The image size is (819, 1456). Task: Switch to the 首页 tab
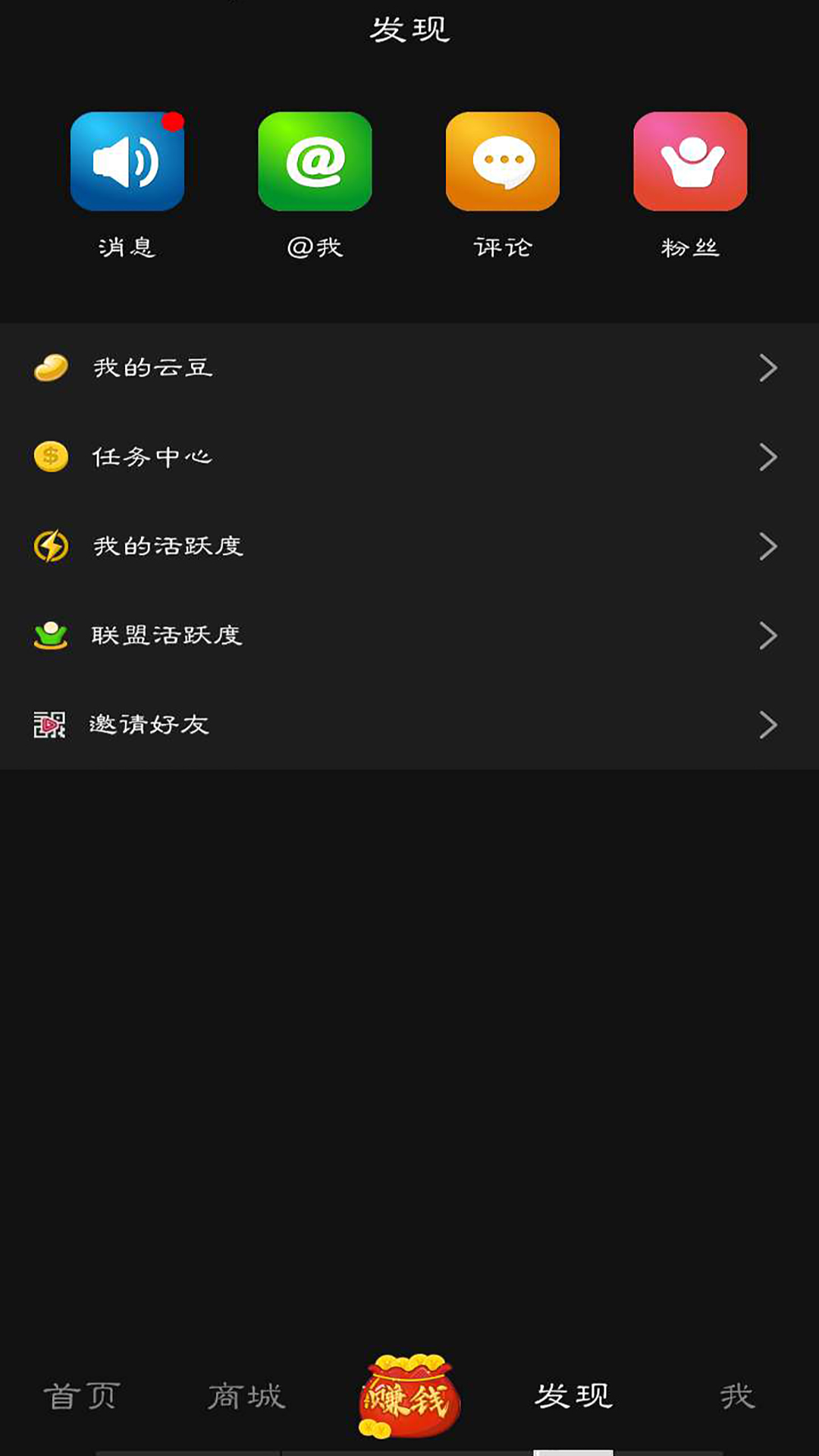click(82, 1396)
